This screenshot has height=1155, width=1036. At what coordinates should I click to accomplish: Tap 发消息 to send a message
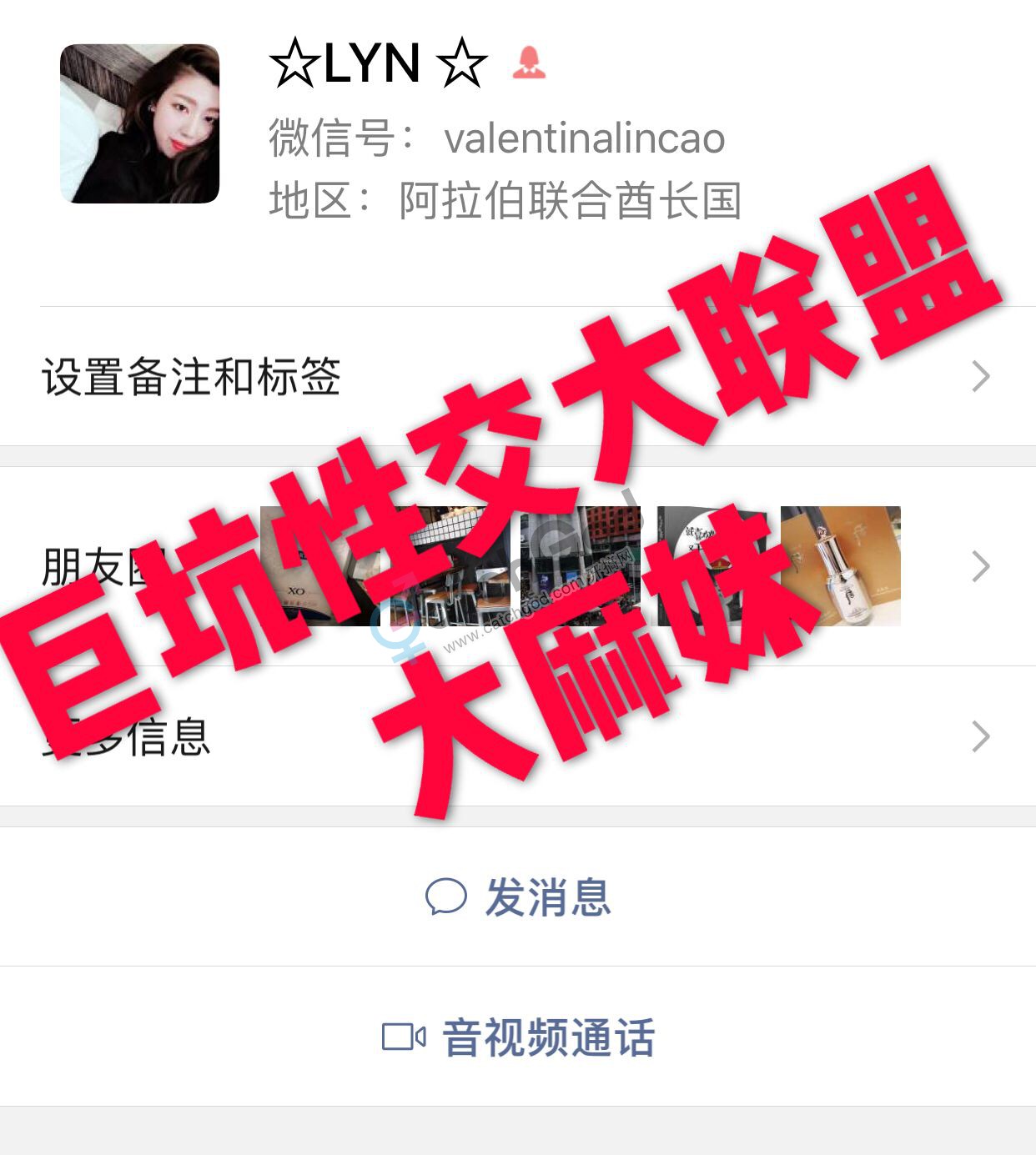coord(518,897)
